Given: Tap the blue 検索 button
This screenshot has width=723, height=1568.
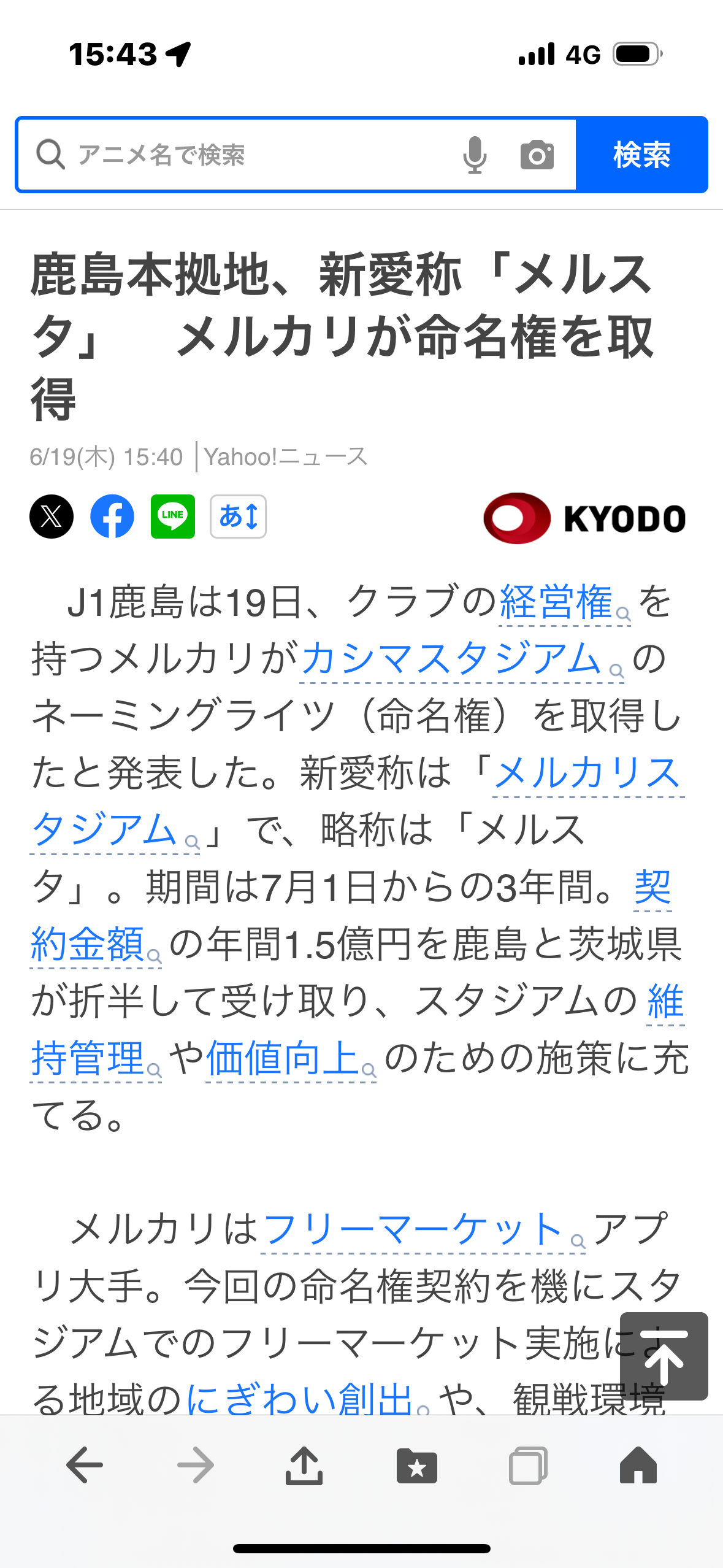Looking at the screenshot, I should pos(641,155).
